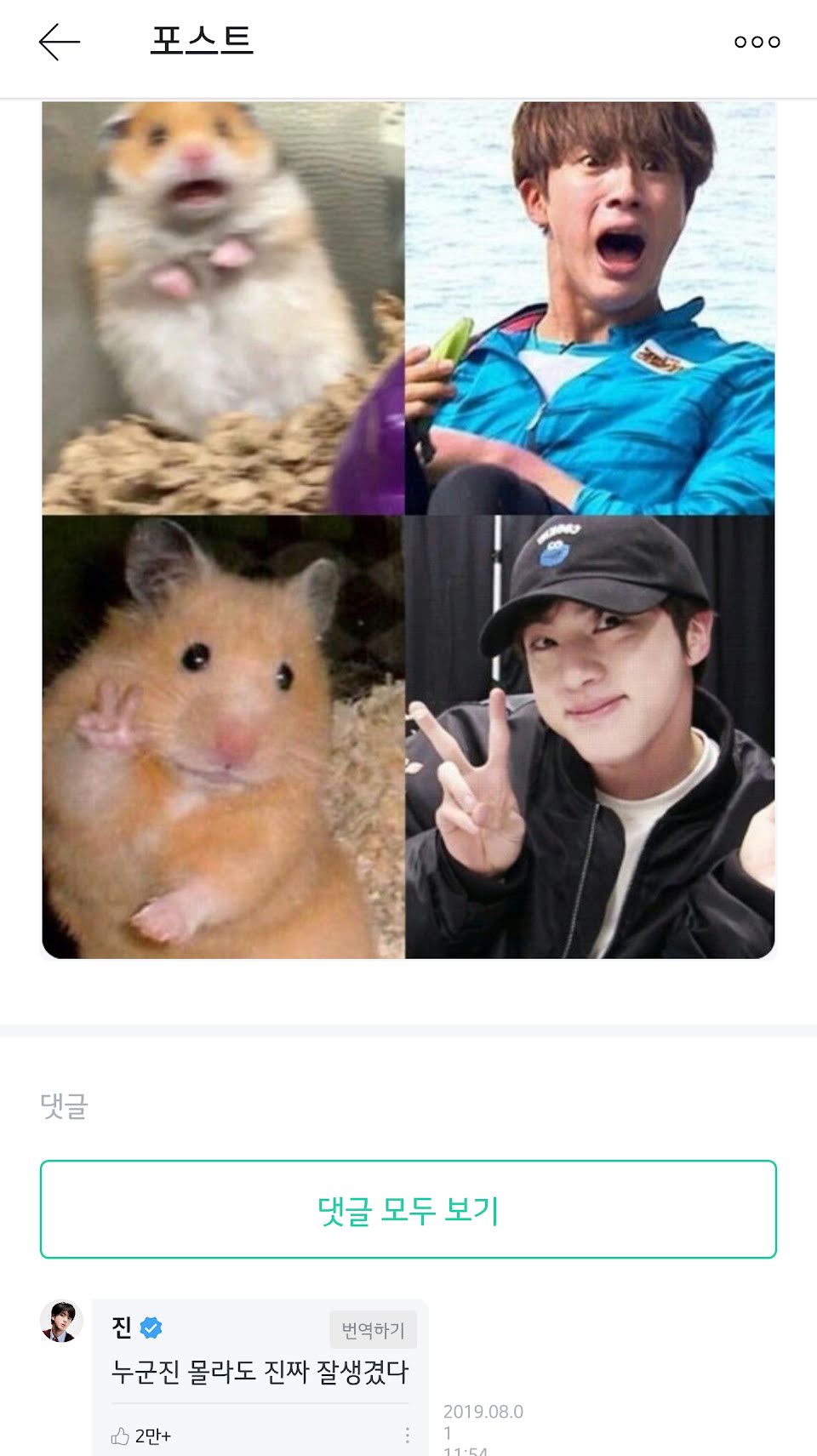This screenshot has width=817, height=1456.
Task: Tap 번역하기 on 진's comment
Action: pyautogui.click(x=373, y=1330)
